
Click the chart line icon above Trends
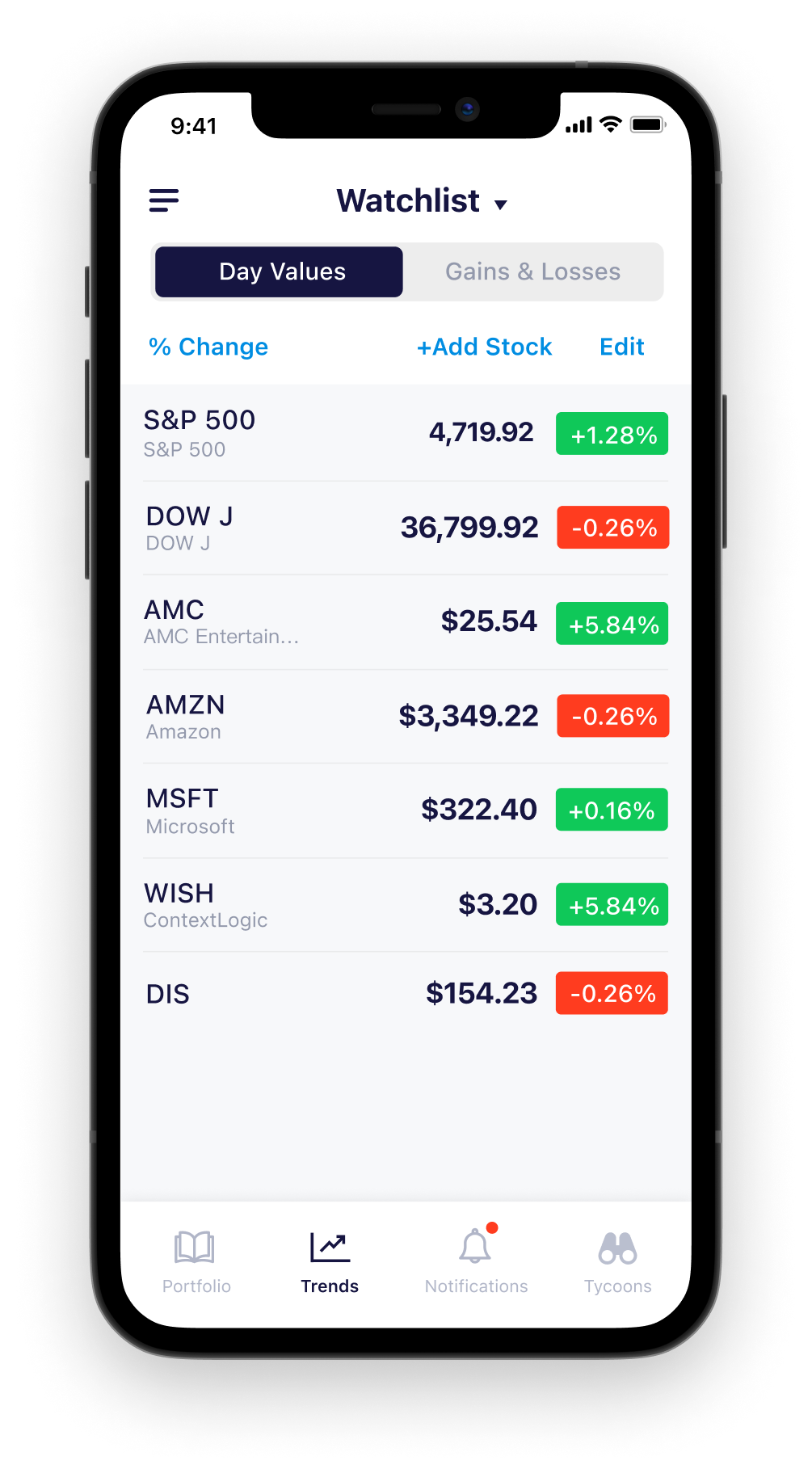pos(329,1245)
